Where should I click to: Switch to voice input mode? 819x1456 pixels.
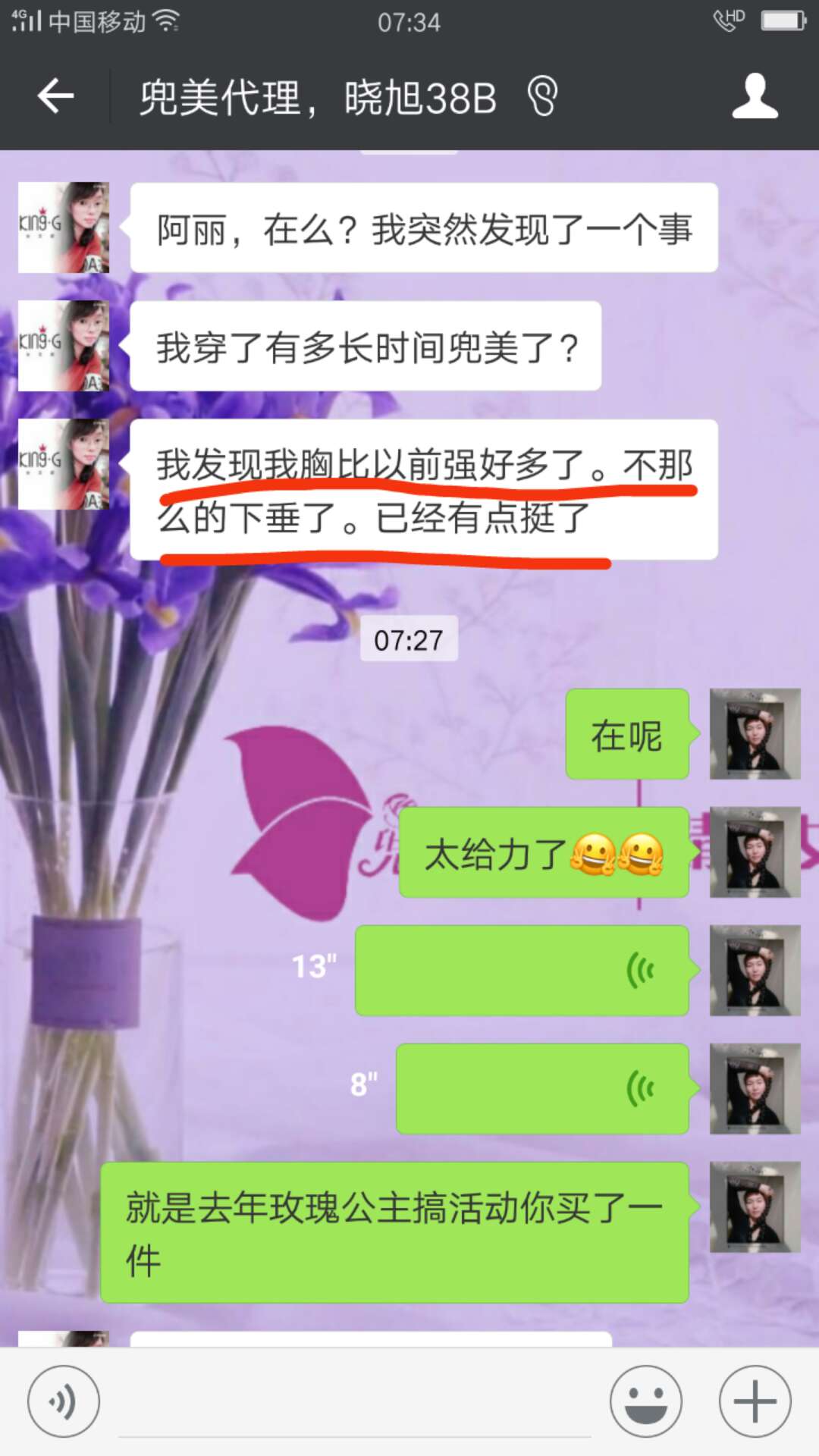64,1401
